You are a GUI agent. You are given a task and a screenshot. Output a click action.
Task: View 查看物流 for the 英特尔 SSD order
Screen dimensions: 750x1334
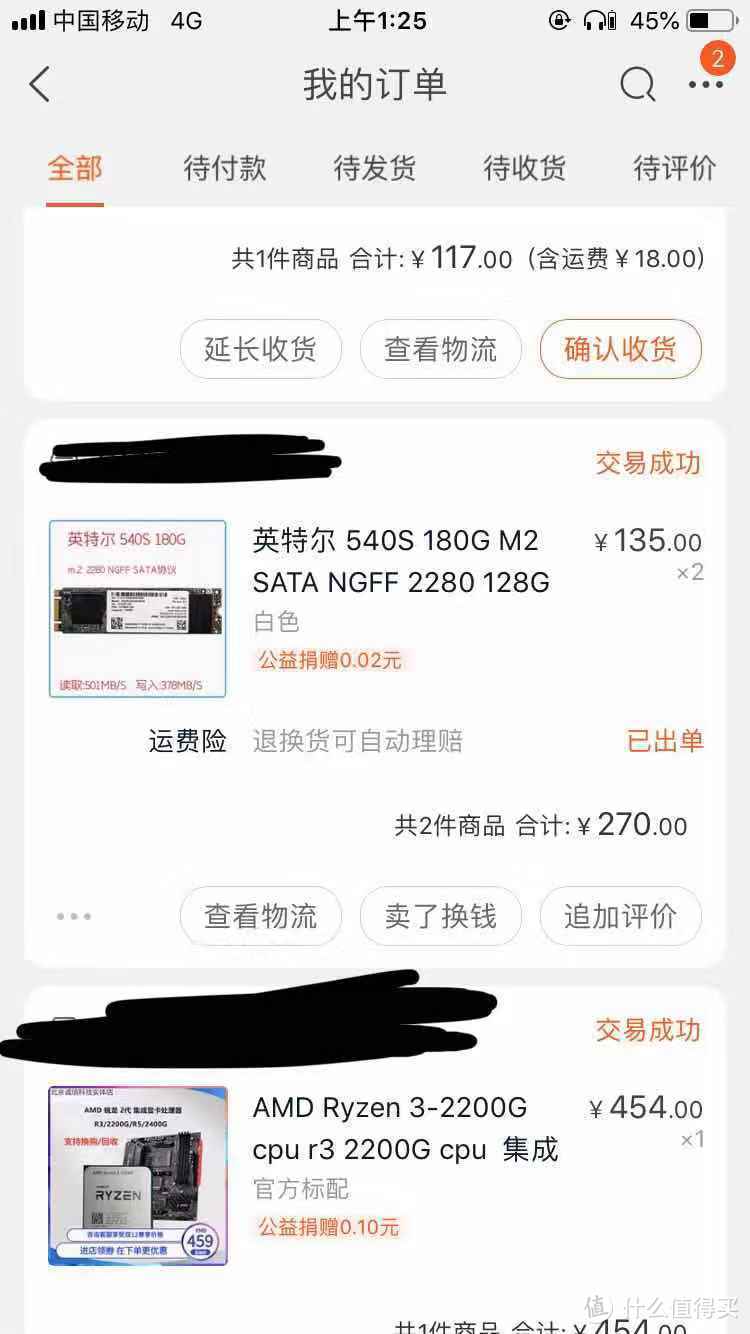260,916
